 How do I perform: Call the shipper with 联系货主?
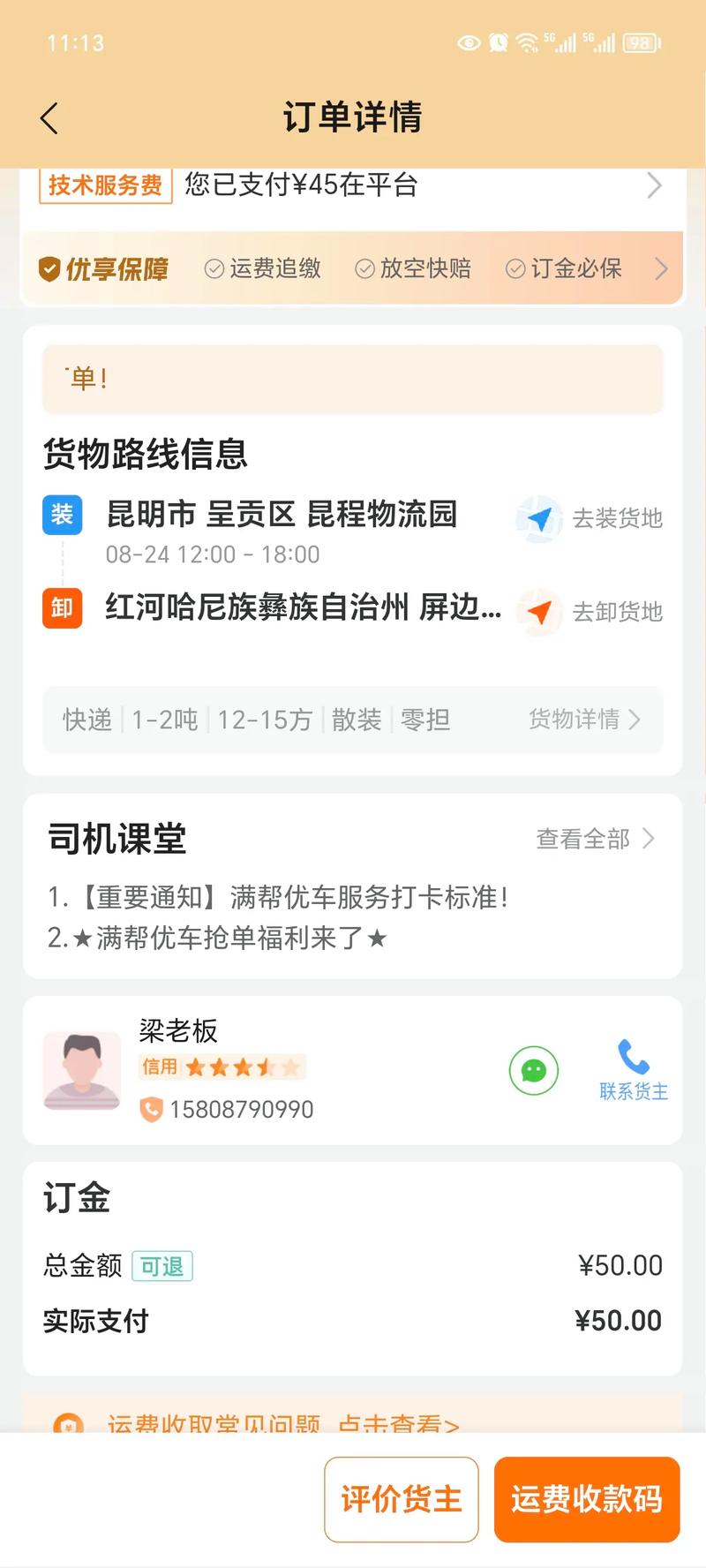(x=633, y=1070)
